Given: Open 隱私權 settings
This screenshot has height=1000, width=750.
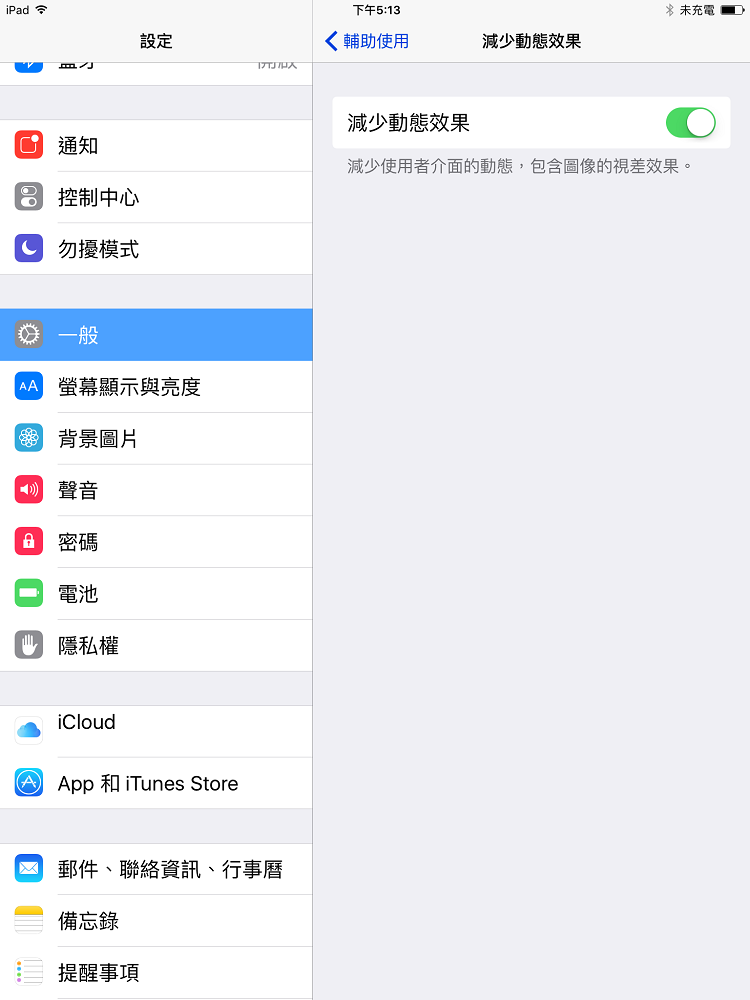Looking at the screenshot, I should (x=156, y=646).
